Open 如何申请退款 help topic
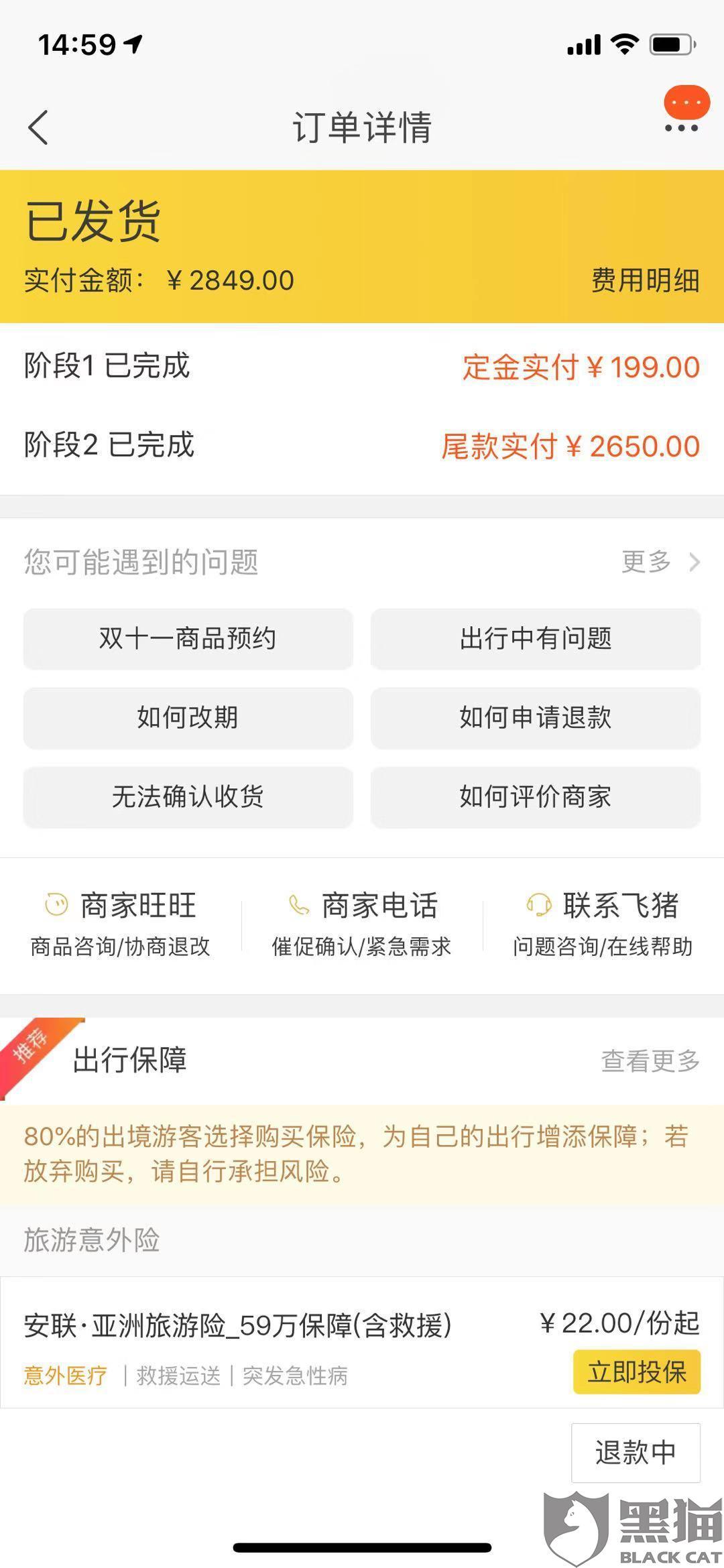Viewport: 724px width, 1568px height. click(536, 717)
